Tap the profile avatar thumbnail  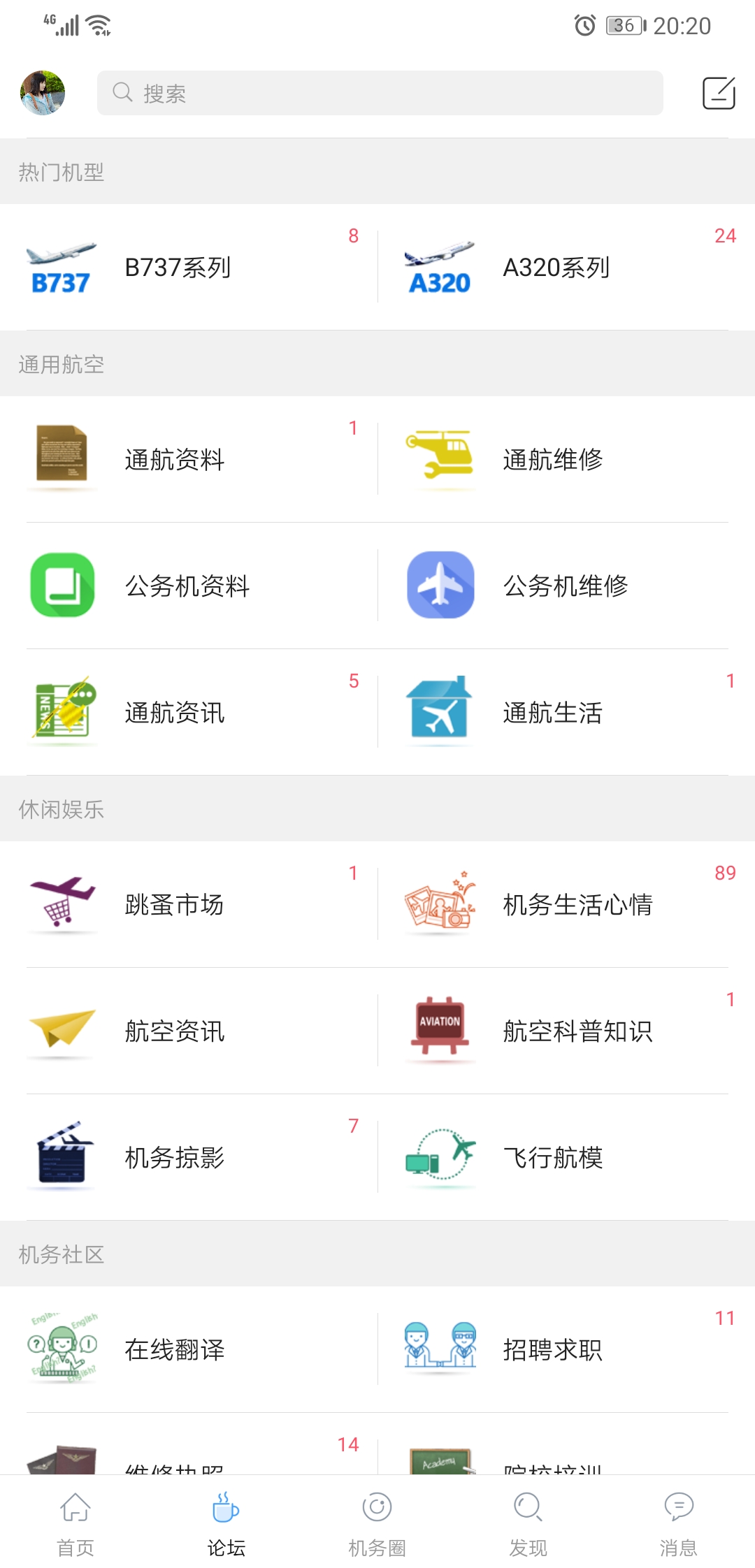43,92
